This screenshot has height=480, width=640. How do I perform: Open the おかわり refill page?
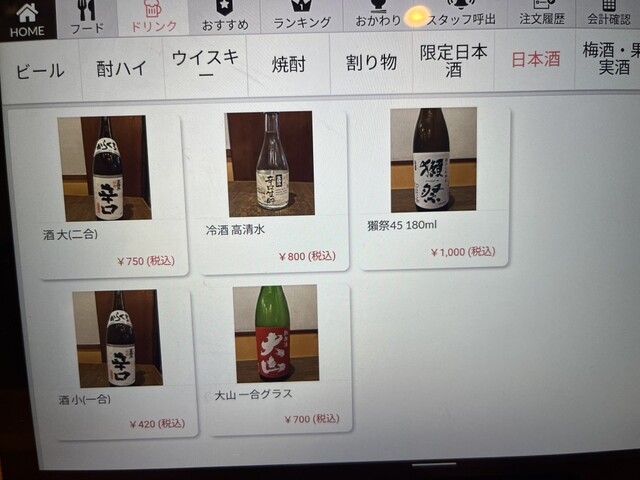[378, 17]
